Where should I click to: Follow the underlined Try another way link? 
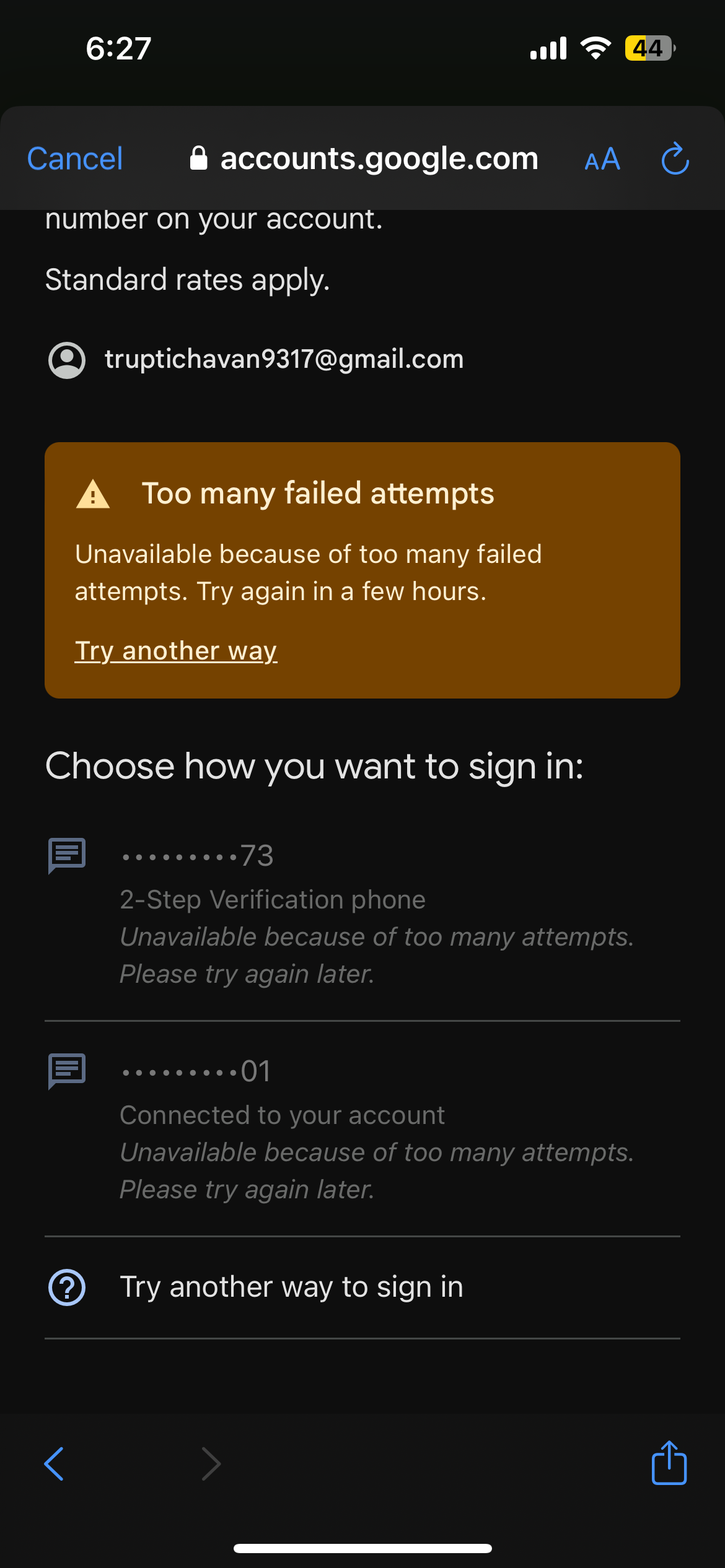(176, 651)
